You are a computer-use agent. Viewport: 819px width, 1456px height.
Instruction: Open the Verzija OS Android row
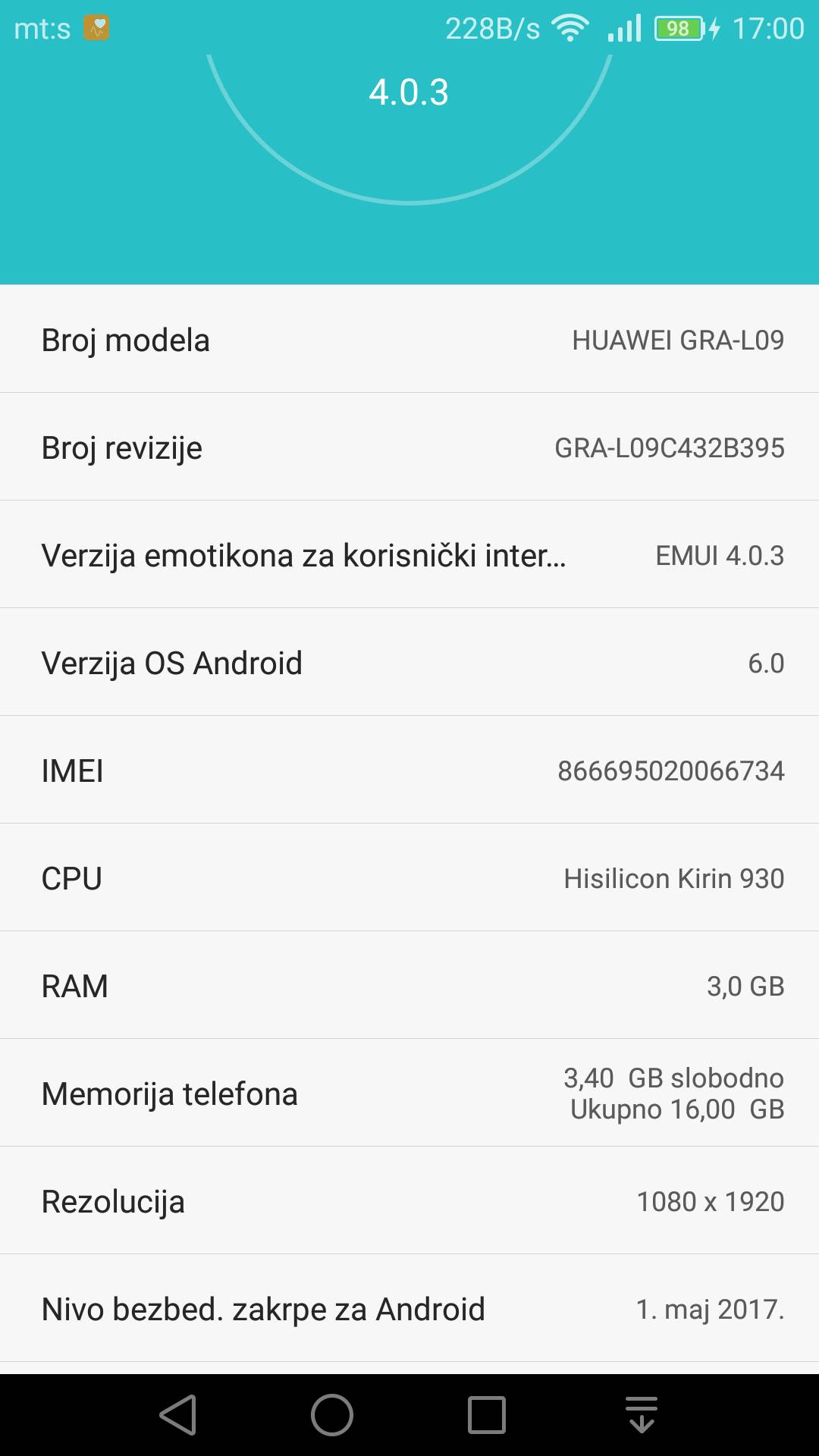(x=409, y=663)
